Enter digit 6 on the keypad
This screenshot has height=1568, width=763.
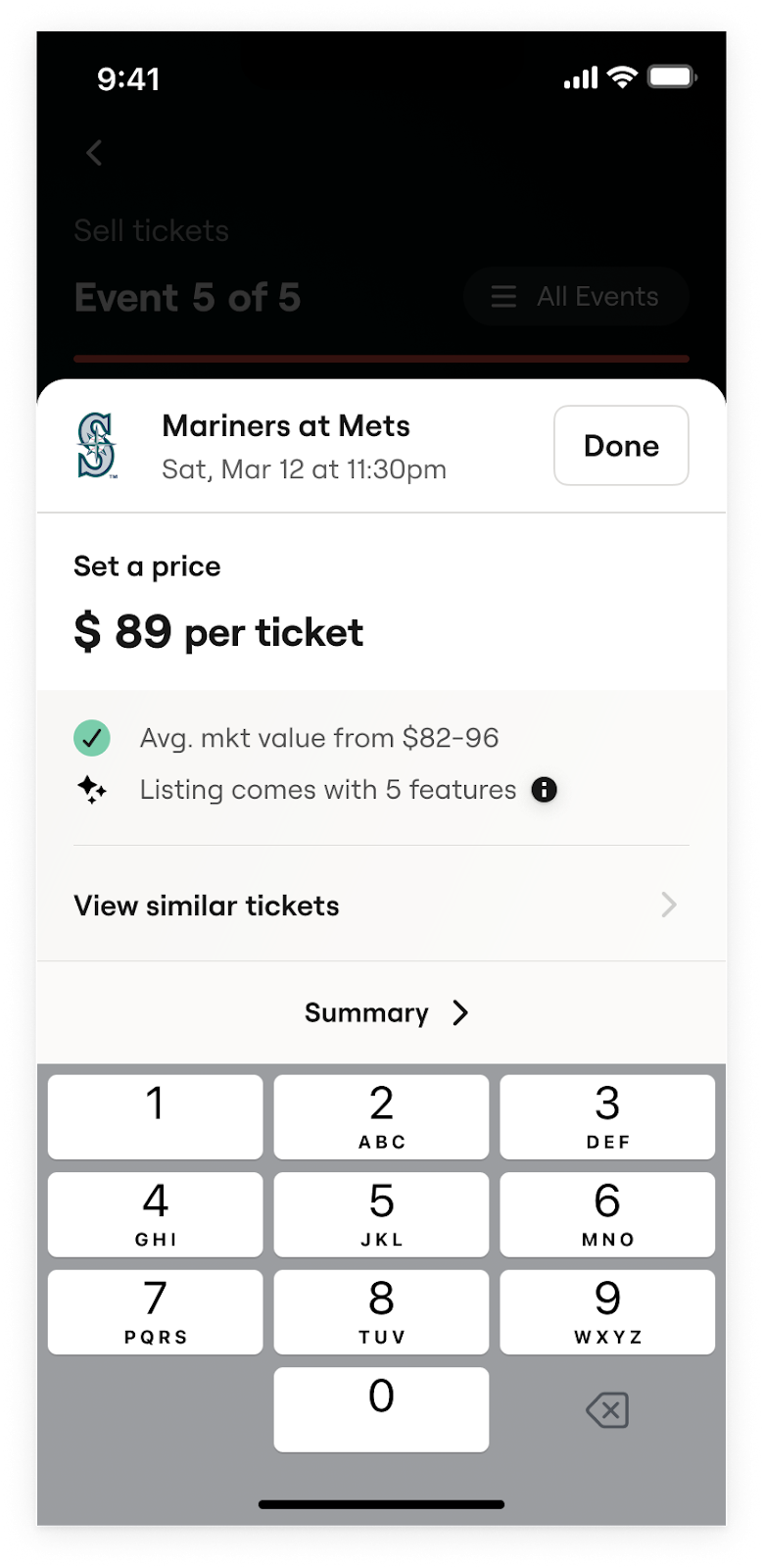[607, 1214]
